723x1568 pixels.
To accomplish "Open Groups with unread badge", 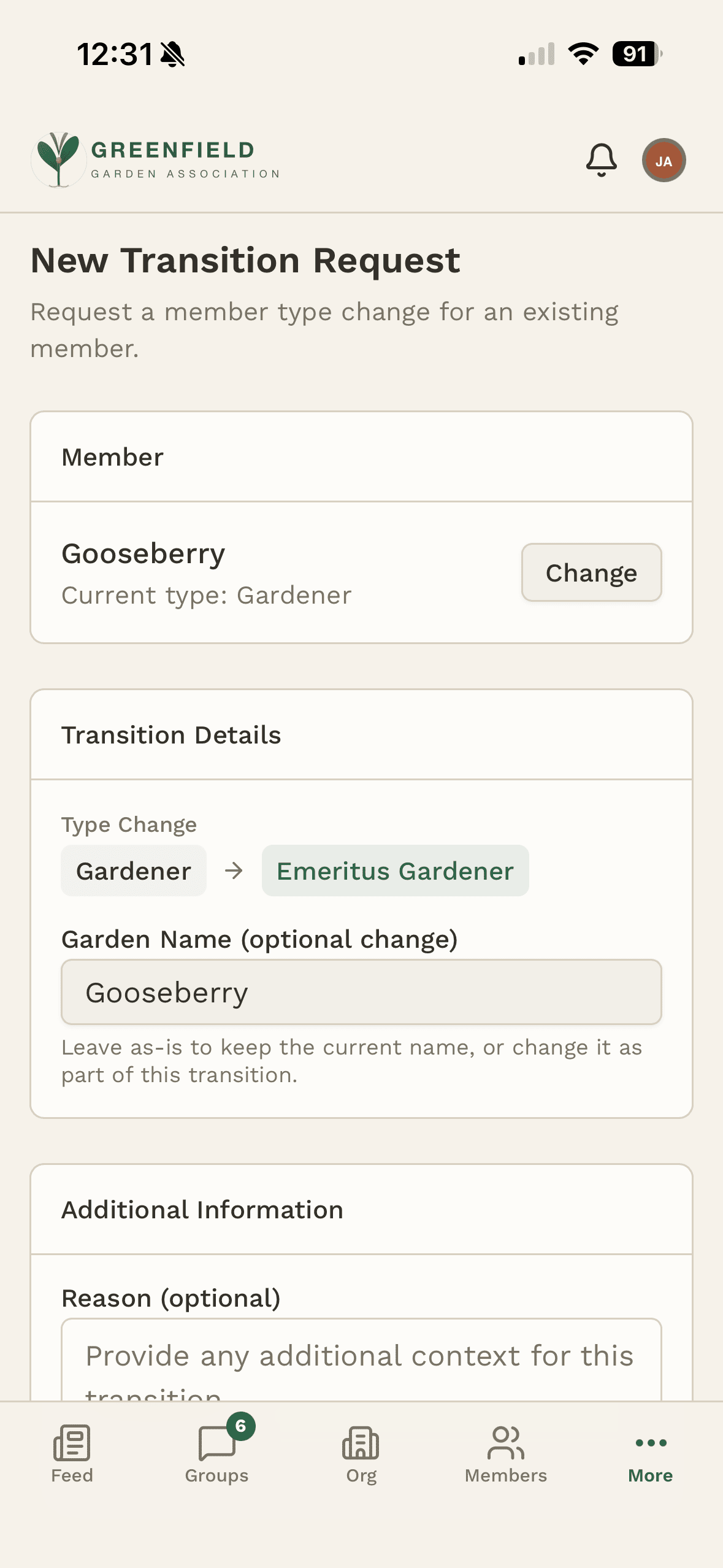I will pyautogui.click(x=216, y=1443).
